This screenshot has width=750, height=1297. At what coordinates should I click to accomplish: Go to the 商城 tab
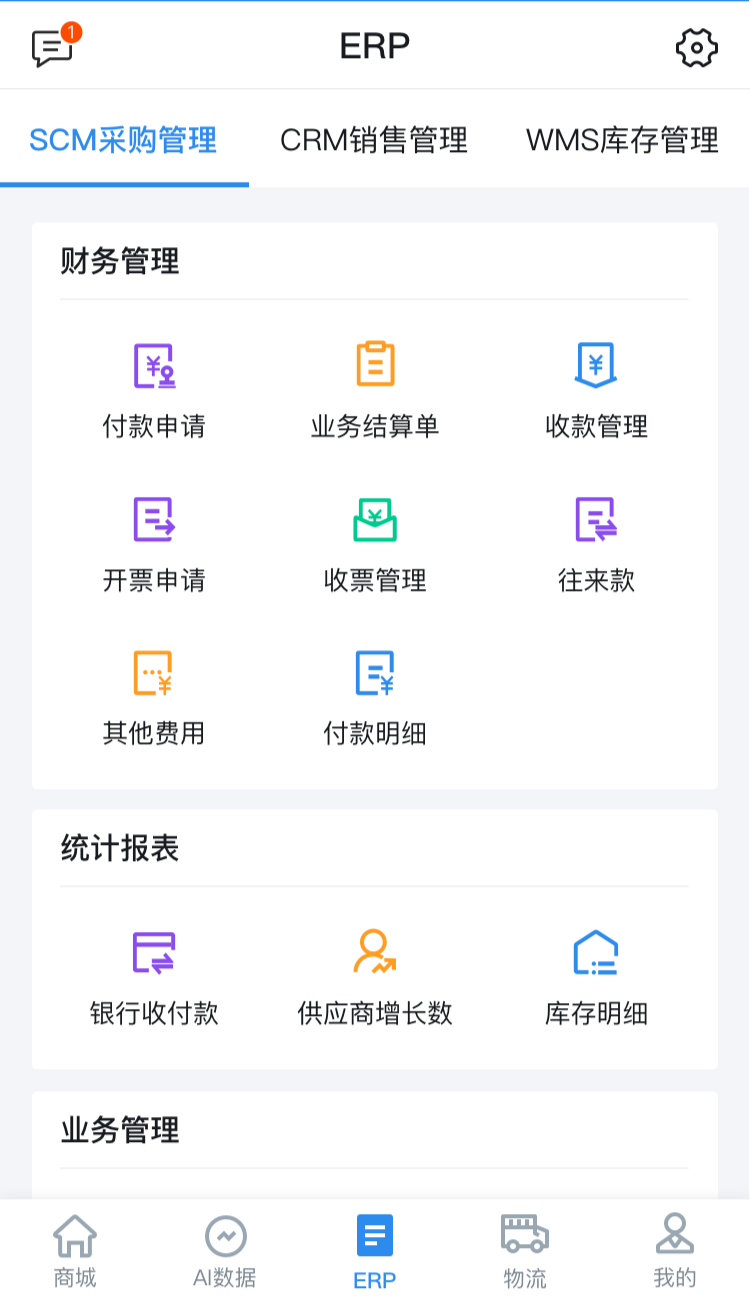(x=75, y=1250)
